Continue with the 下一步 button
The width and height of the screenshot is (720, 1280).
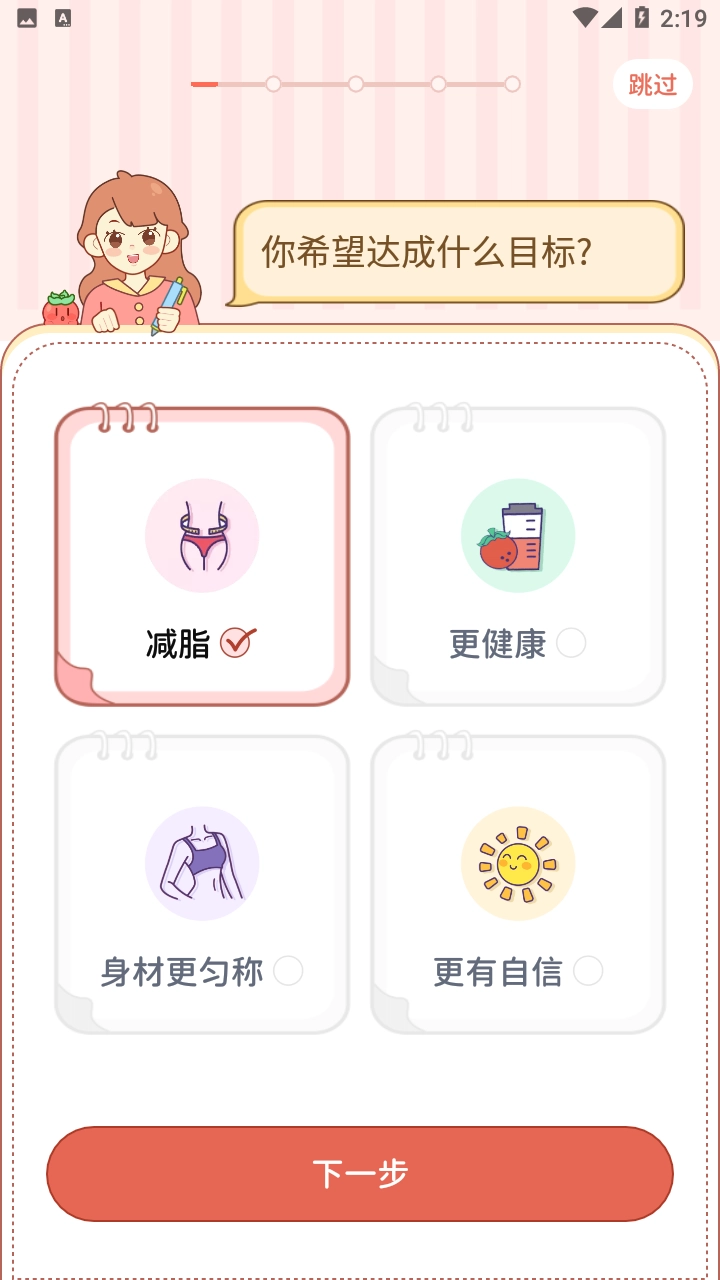coord(360,1173)
